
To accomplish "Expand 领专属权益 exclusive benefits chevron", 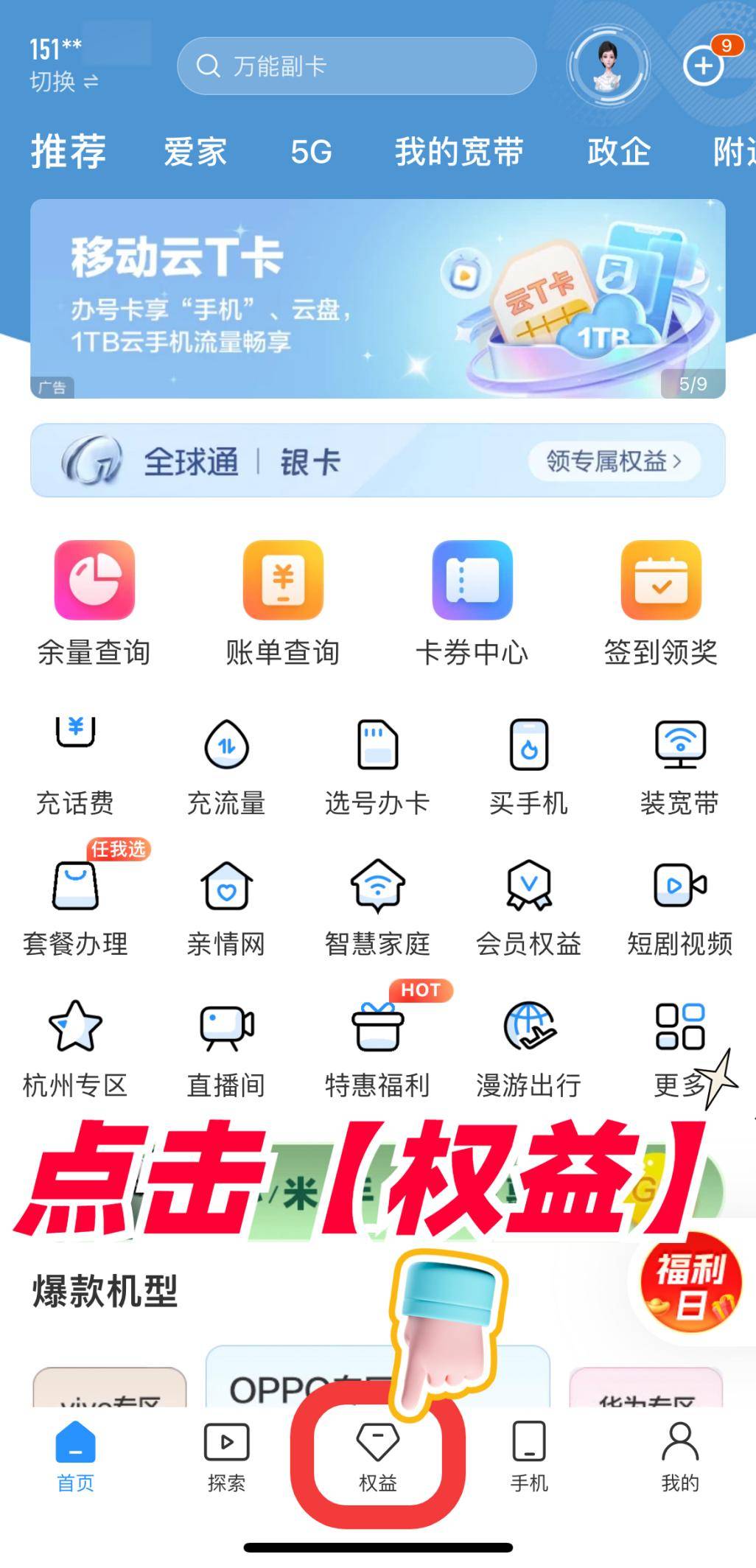I will coord(614,461).
